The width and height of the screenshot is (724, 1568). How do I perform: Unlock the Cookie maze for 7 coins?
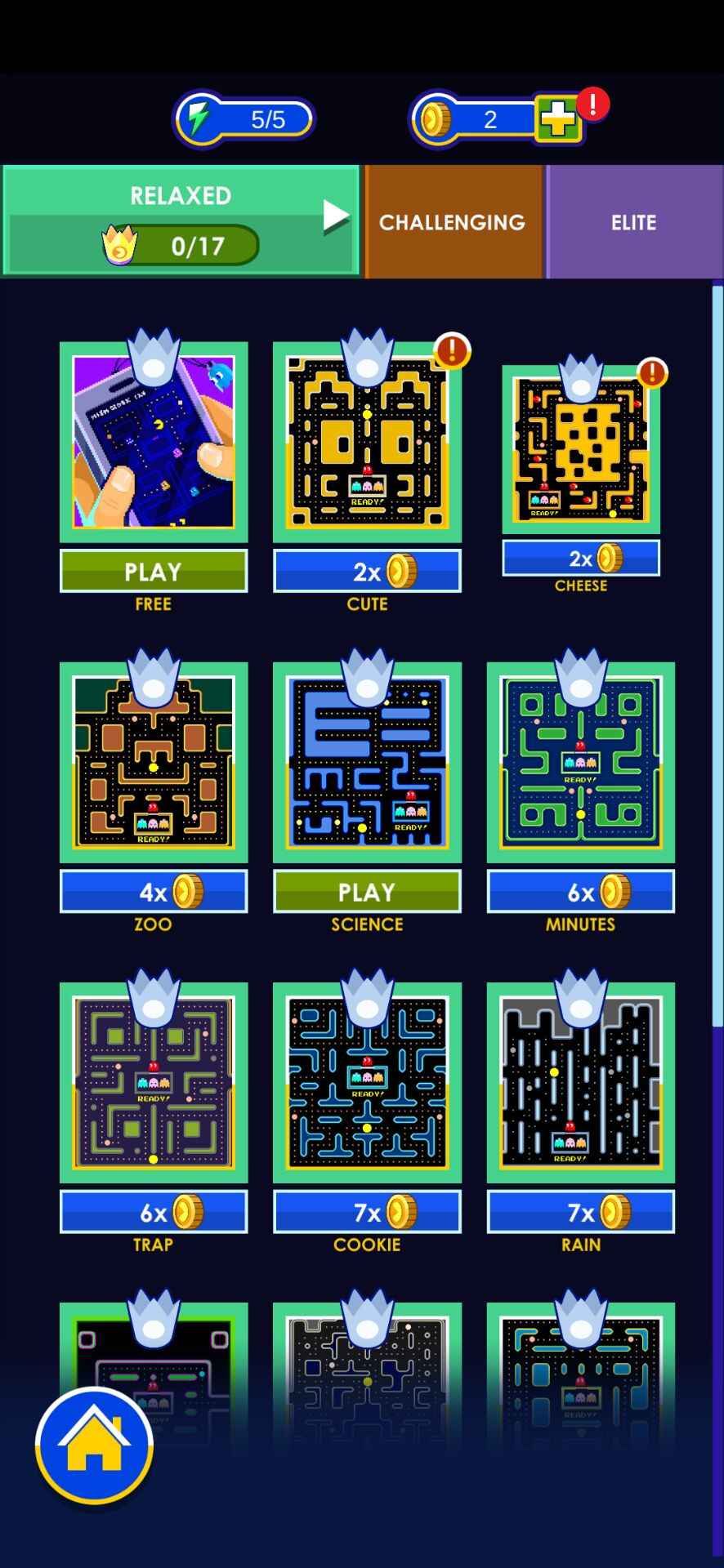tap(367, 1211)
